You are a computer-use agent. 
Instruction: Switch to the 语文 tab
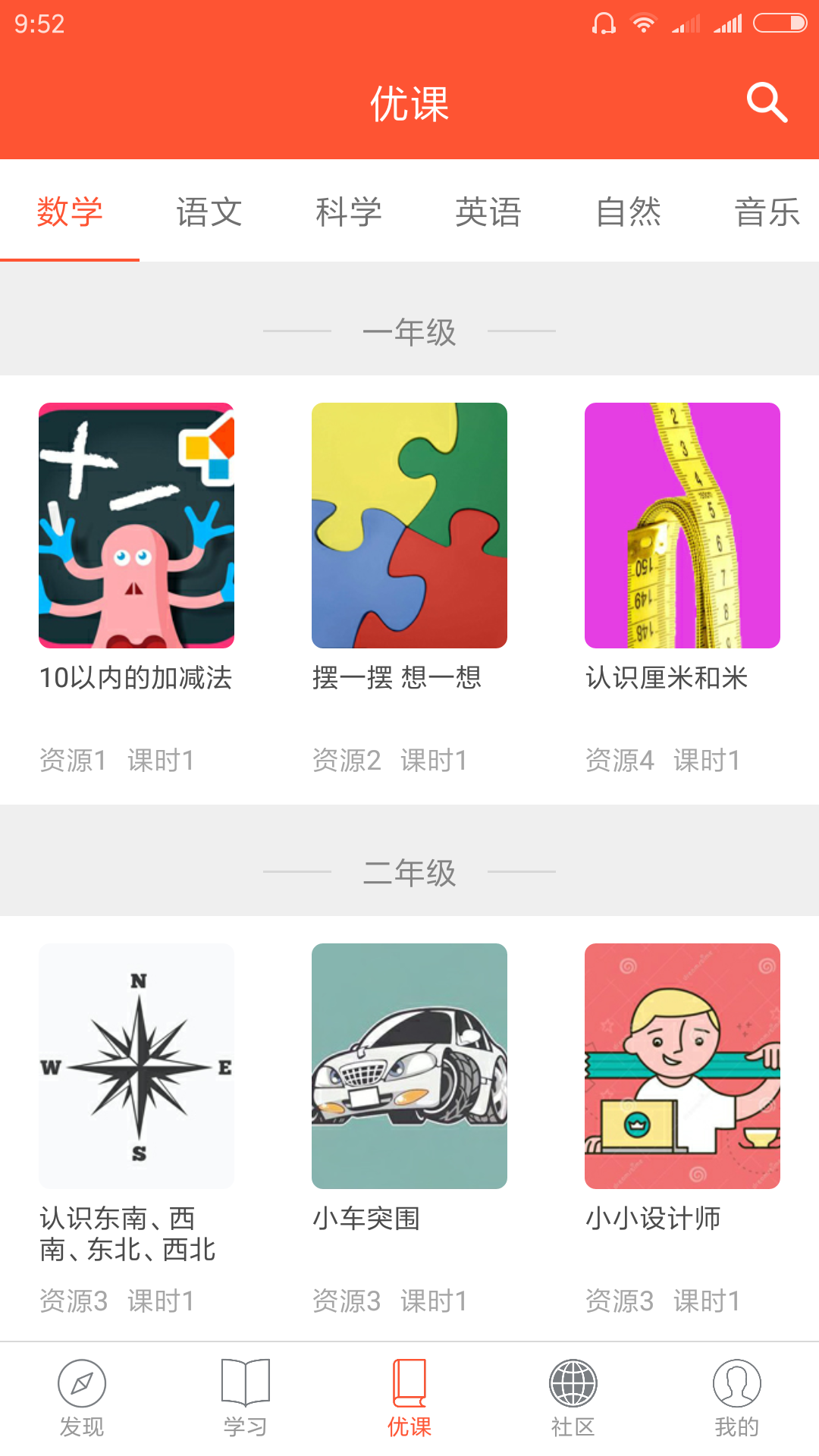[x=210, y=212]
